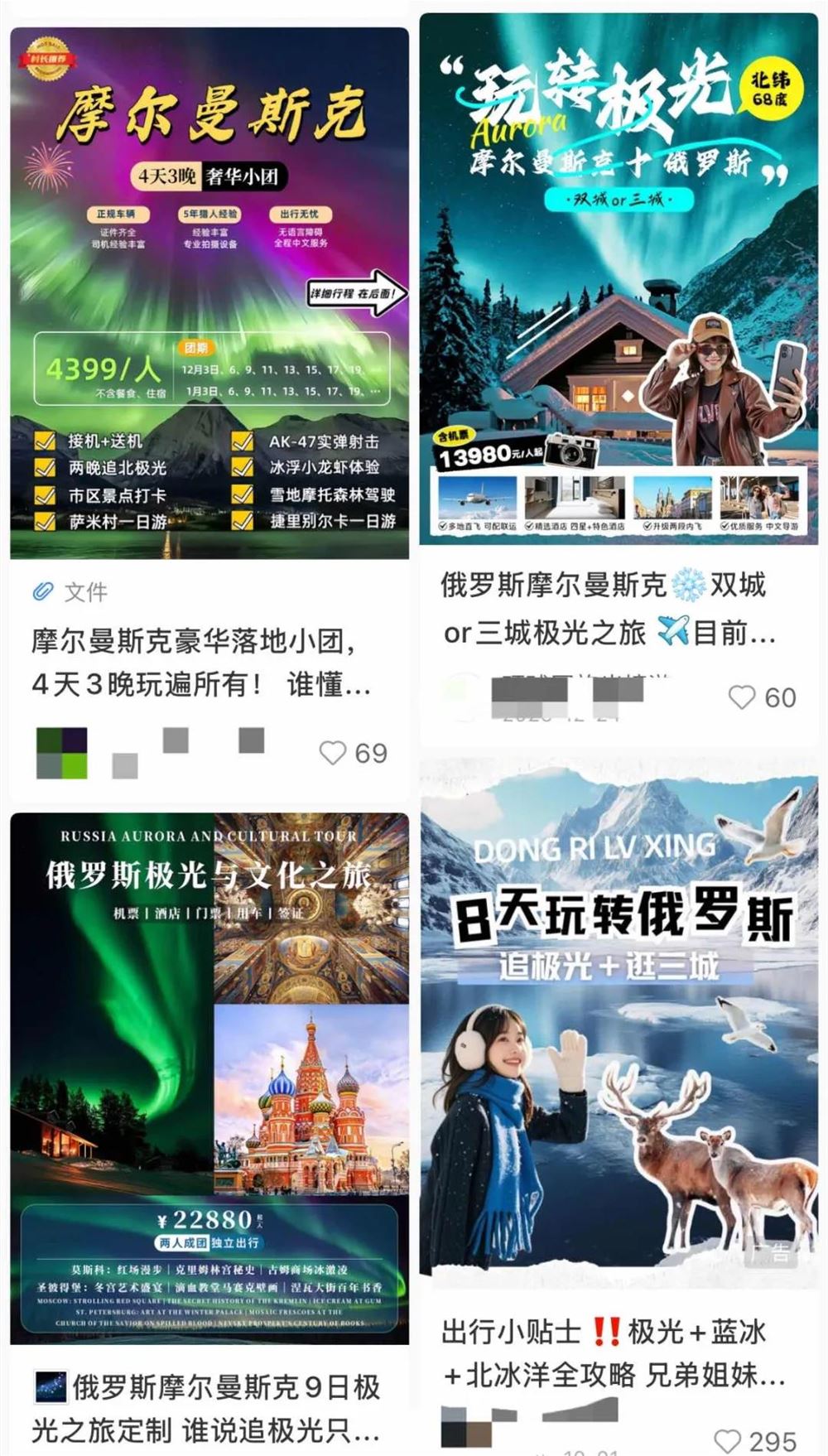Check the 两晚追北极光 checkmark item
This screenshot has height=1456, width=828.
pos(42,466)
